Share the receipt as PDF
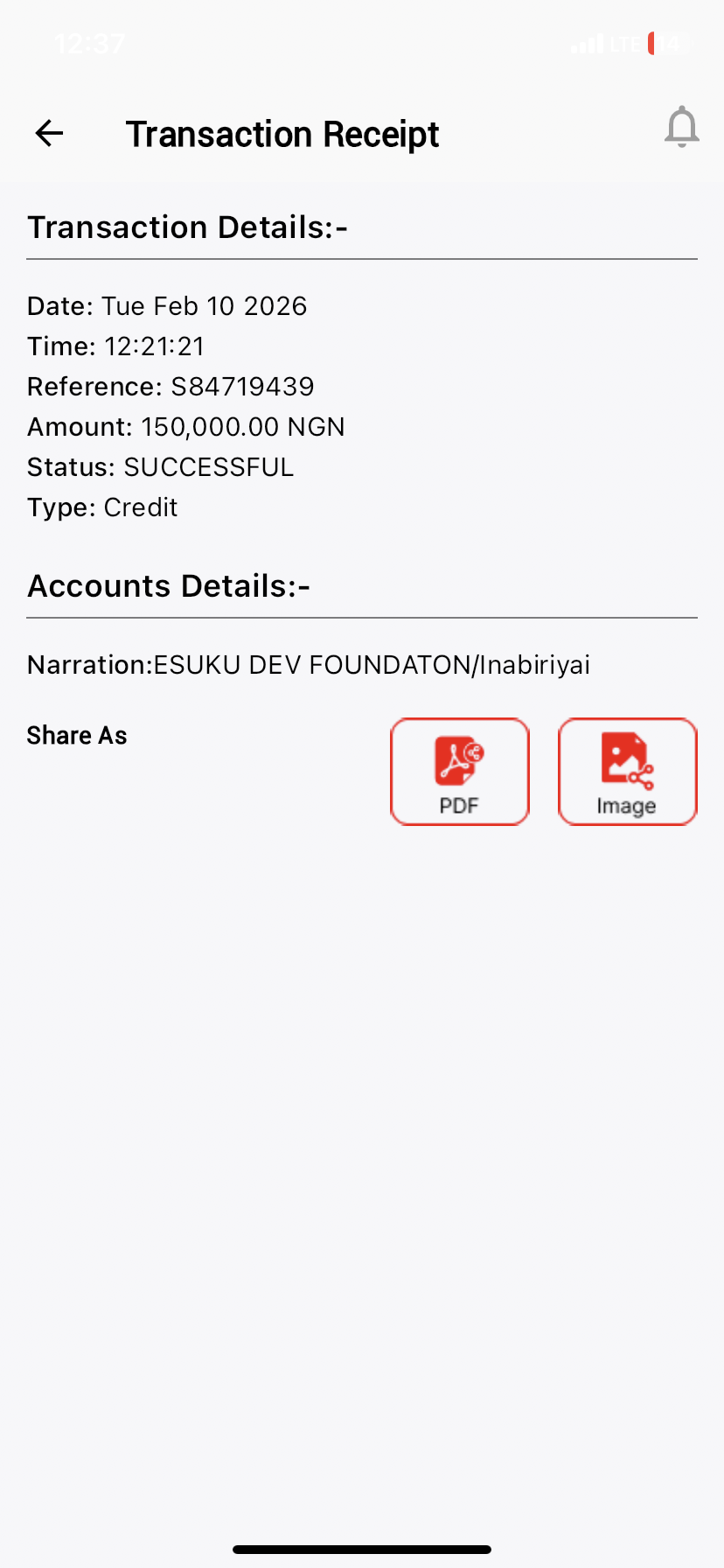Viewport: 724px width, 1568px height. pos(460,772)
